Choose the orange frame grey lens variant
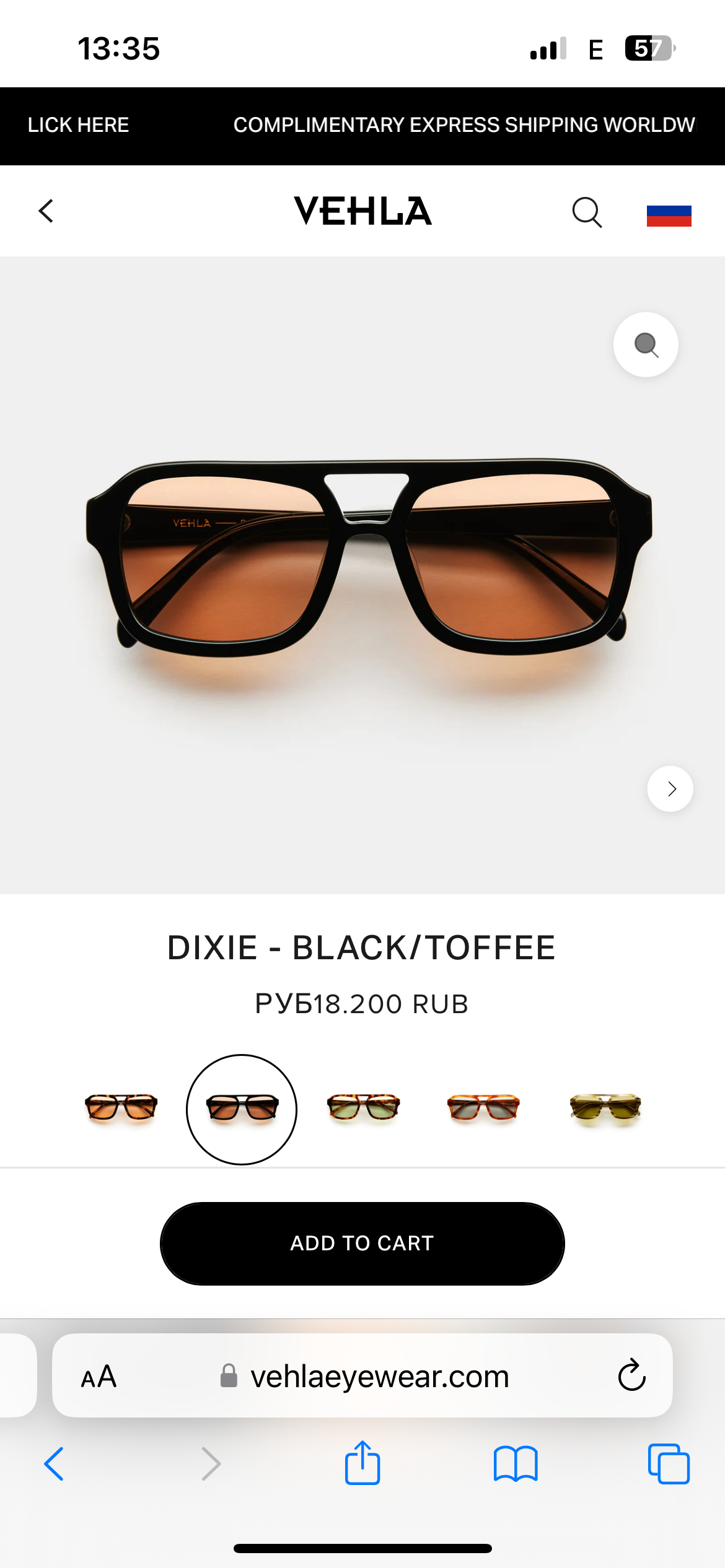Screen dimensions: 725x1568 point(483,1108)
